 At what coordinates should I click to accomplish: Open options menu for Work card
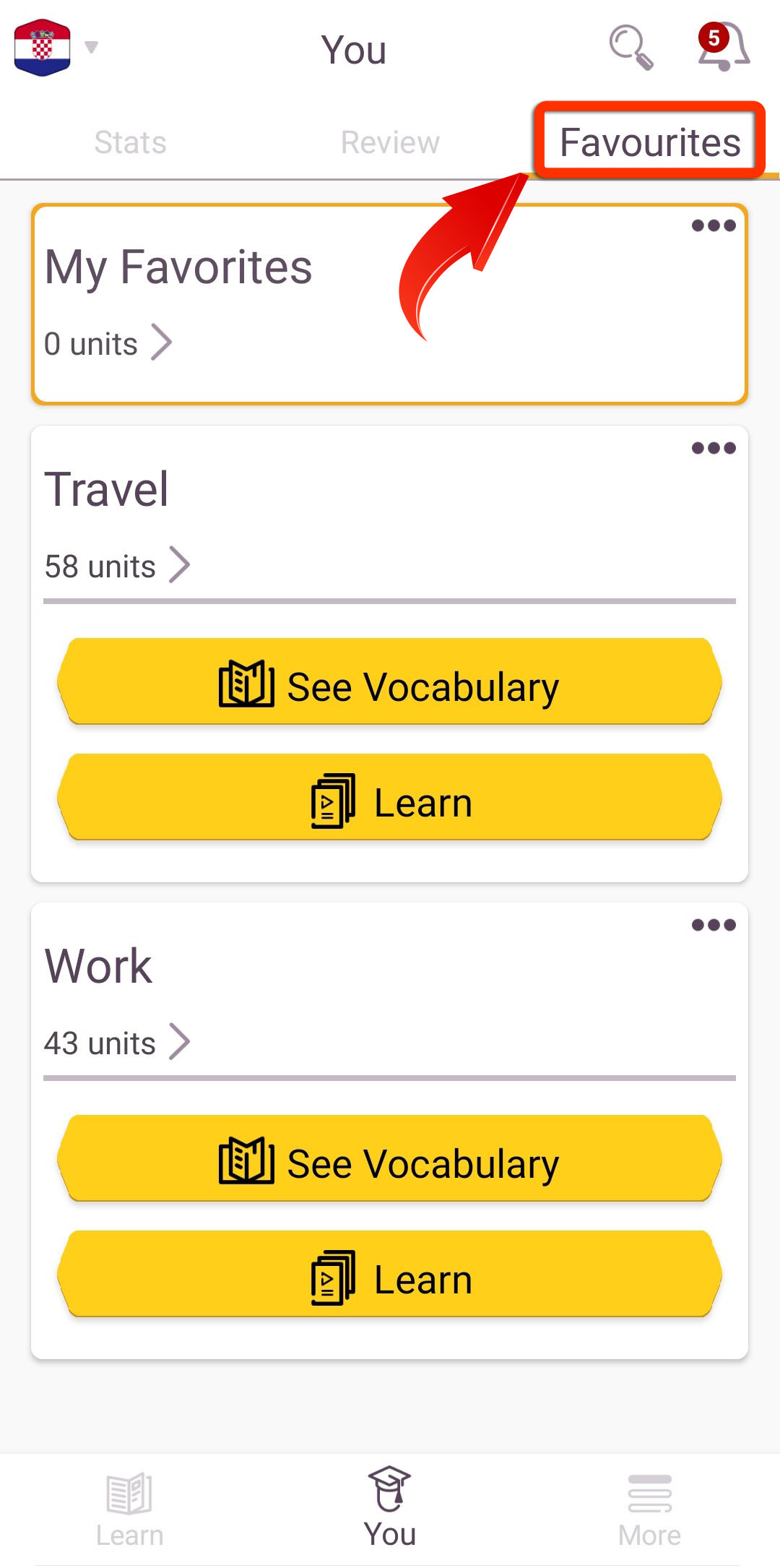(x=714, y=925)
